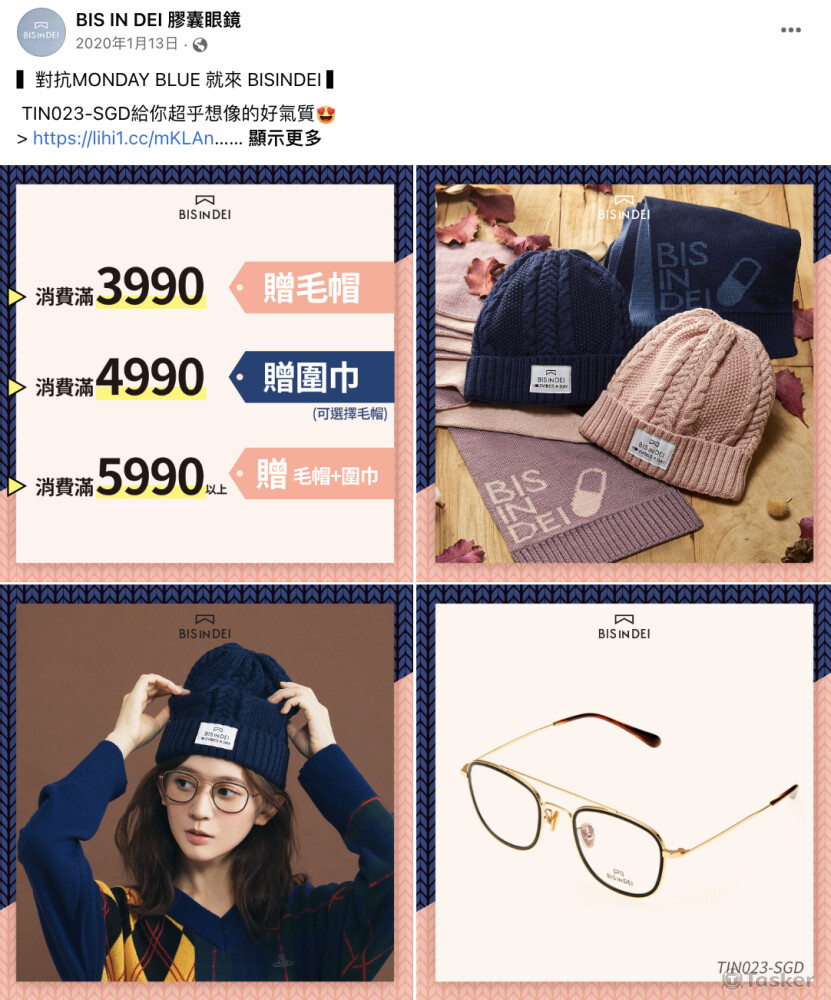Expand the post text with 顯示更多
Viewport: 831px width, 1000px height.
tap(285, 139)
